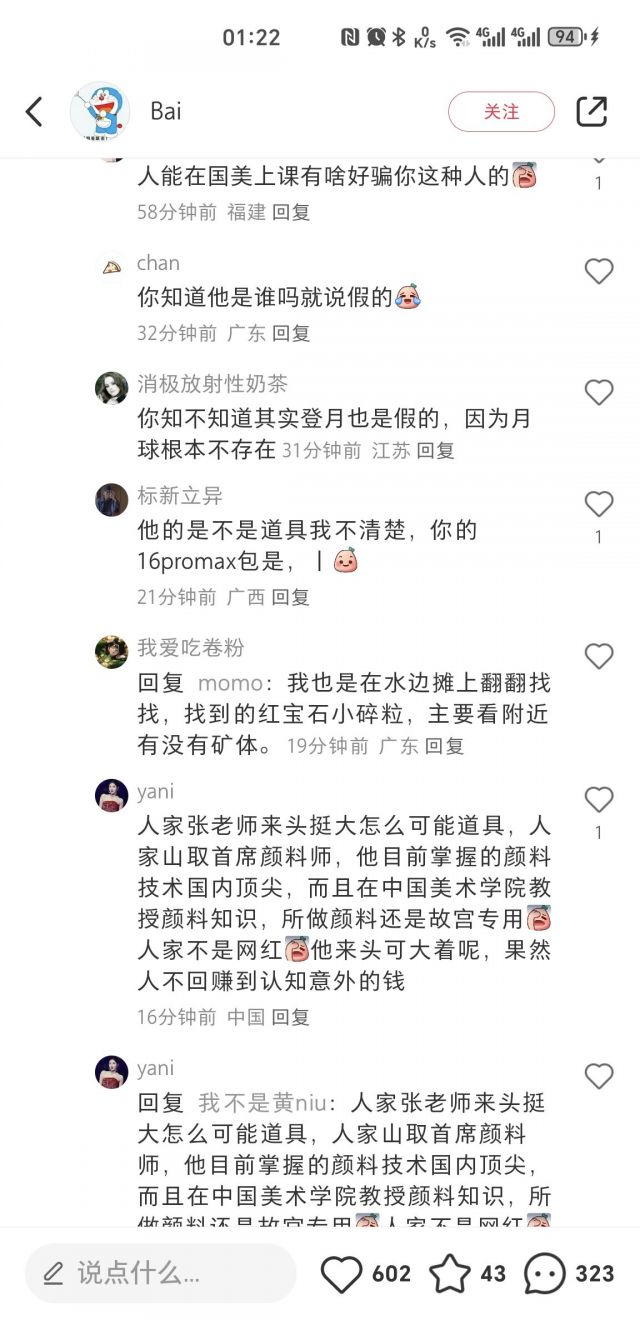Like 我爱吃卷粉's comment

[598, 656]
